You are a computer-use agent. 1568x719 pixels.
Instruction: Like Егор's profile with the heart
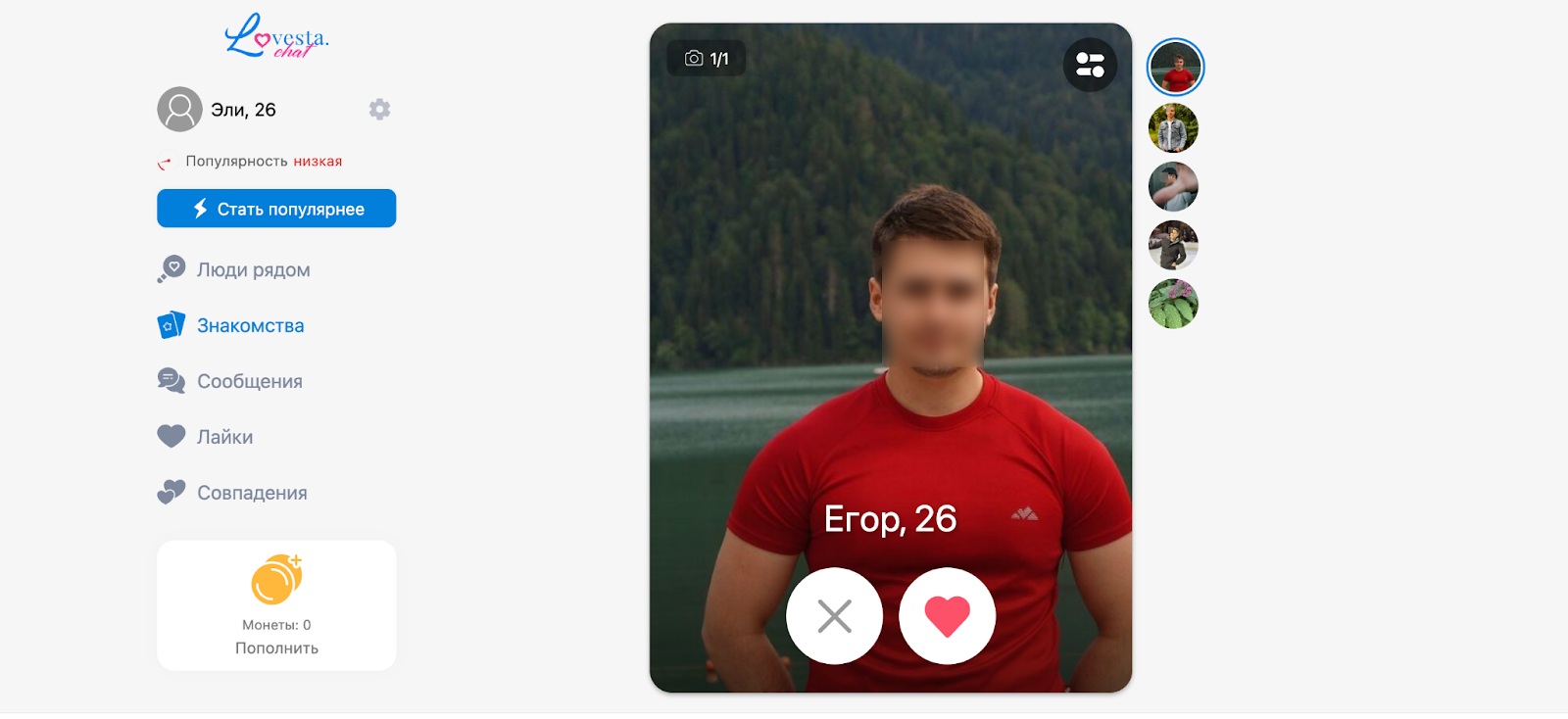[947, 616]
